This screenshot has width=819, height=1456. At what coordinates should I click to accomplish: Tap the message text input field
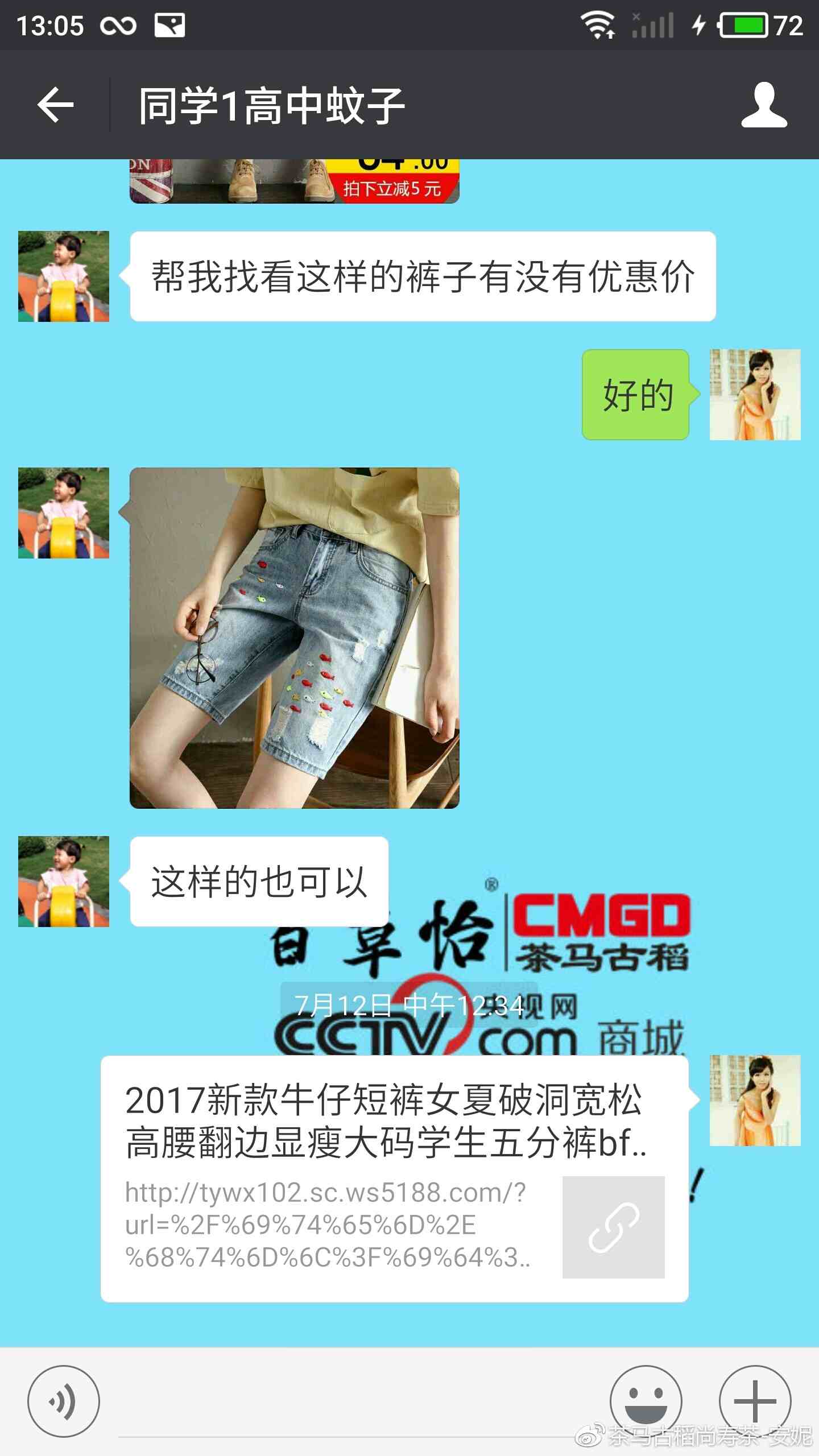pos(353,1405)
